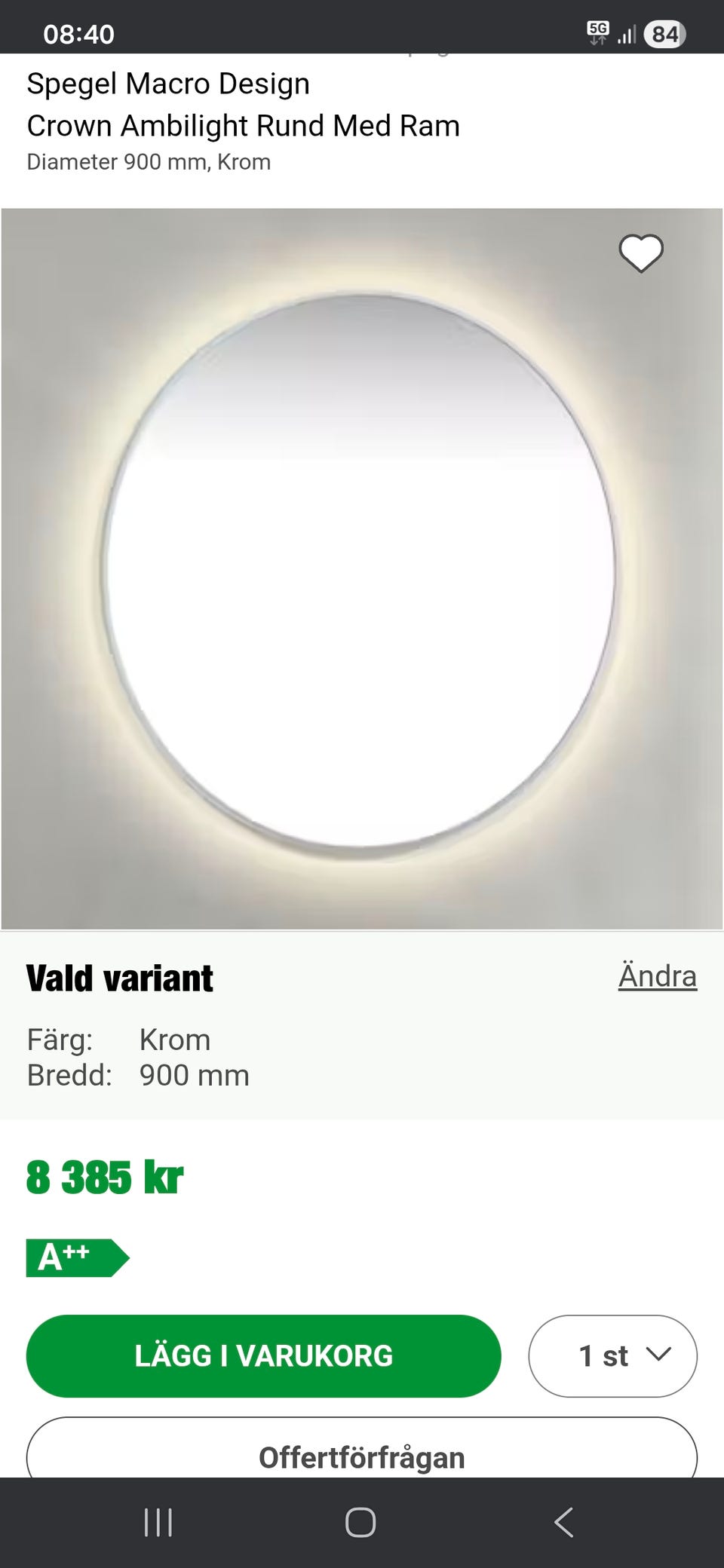Go to the home screen via the home button
This screenshot has width=724, height=1568.
(360, 1522)
